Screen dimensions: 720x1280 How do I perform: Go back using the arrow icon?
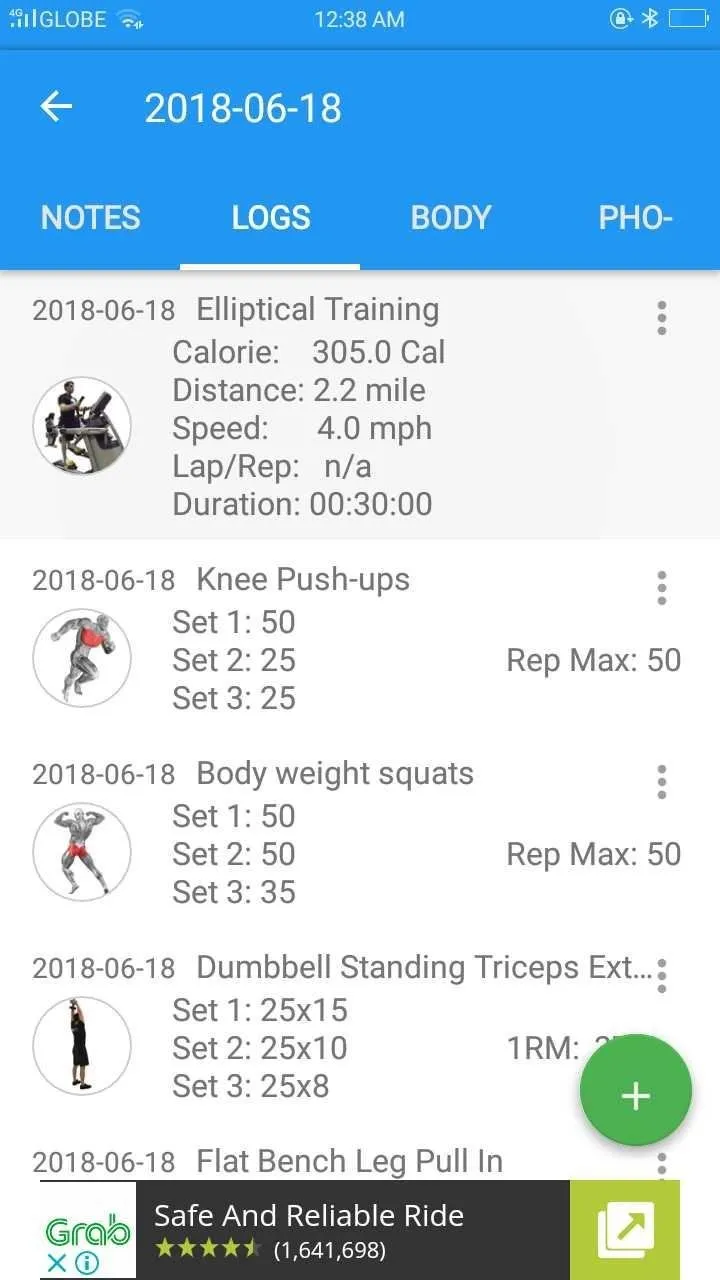57,107
